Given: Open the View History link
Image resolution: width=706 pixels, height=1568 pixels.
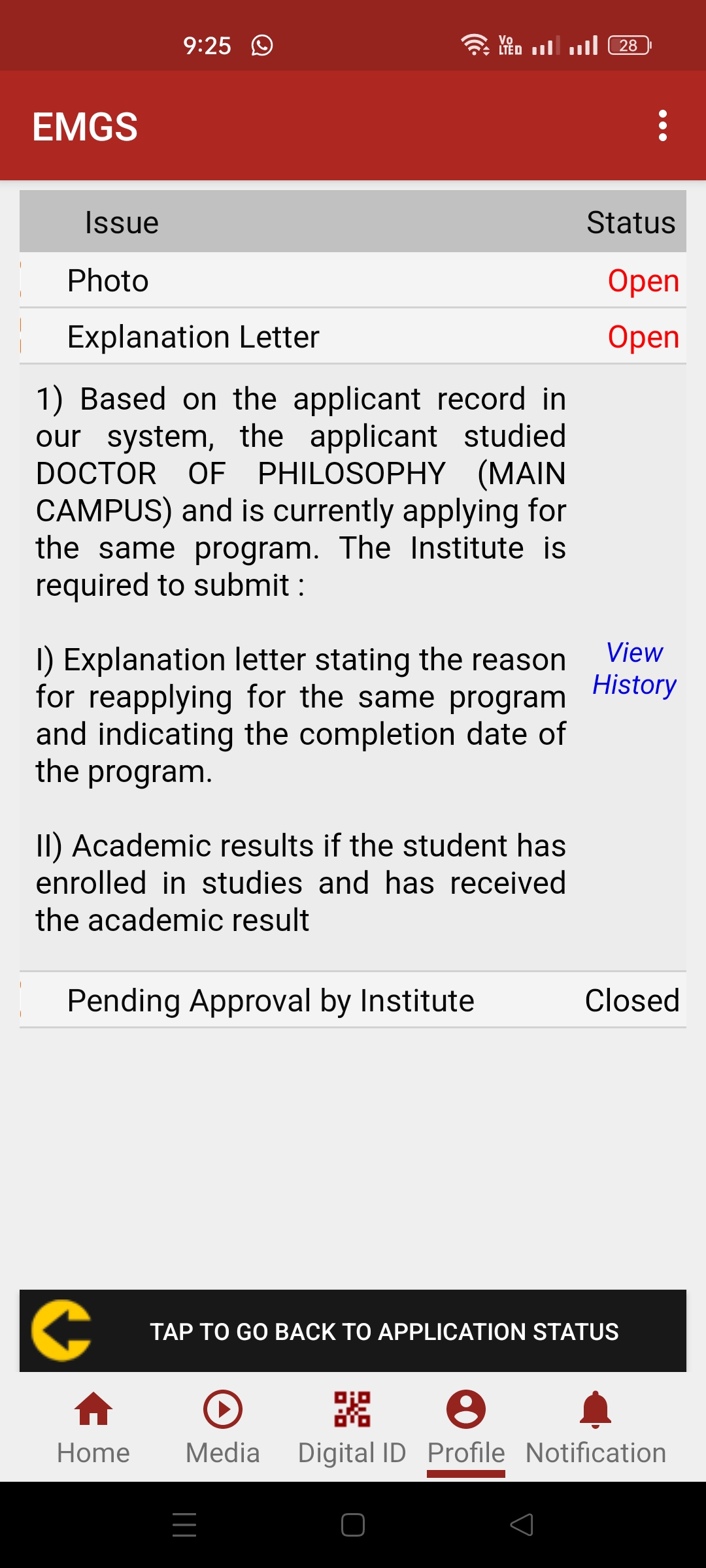Looking at the screenshot, I should click(x=634, y=668).
